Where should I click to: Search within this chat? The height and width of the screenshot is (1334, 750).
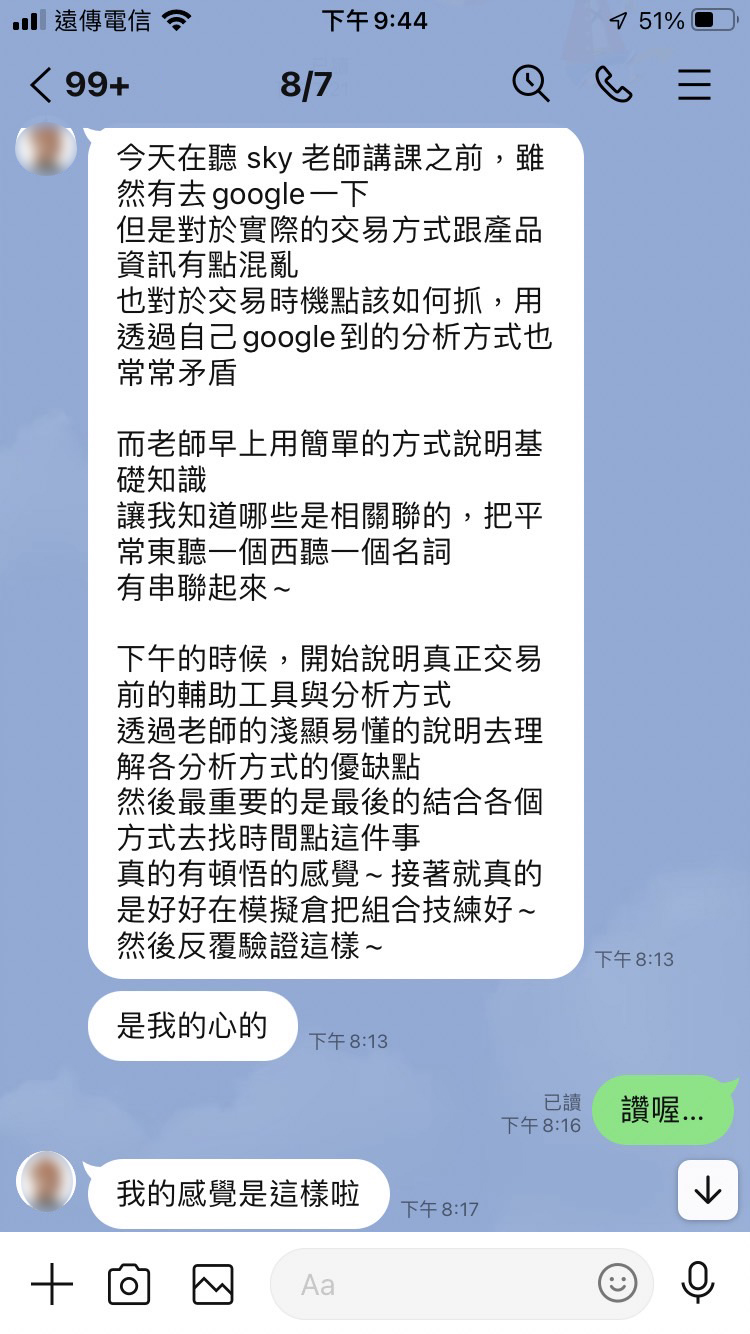(531, 85)
